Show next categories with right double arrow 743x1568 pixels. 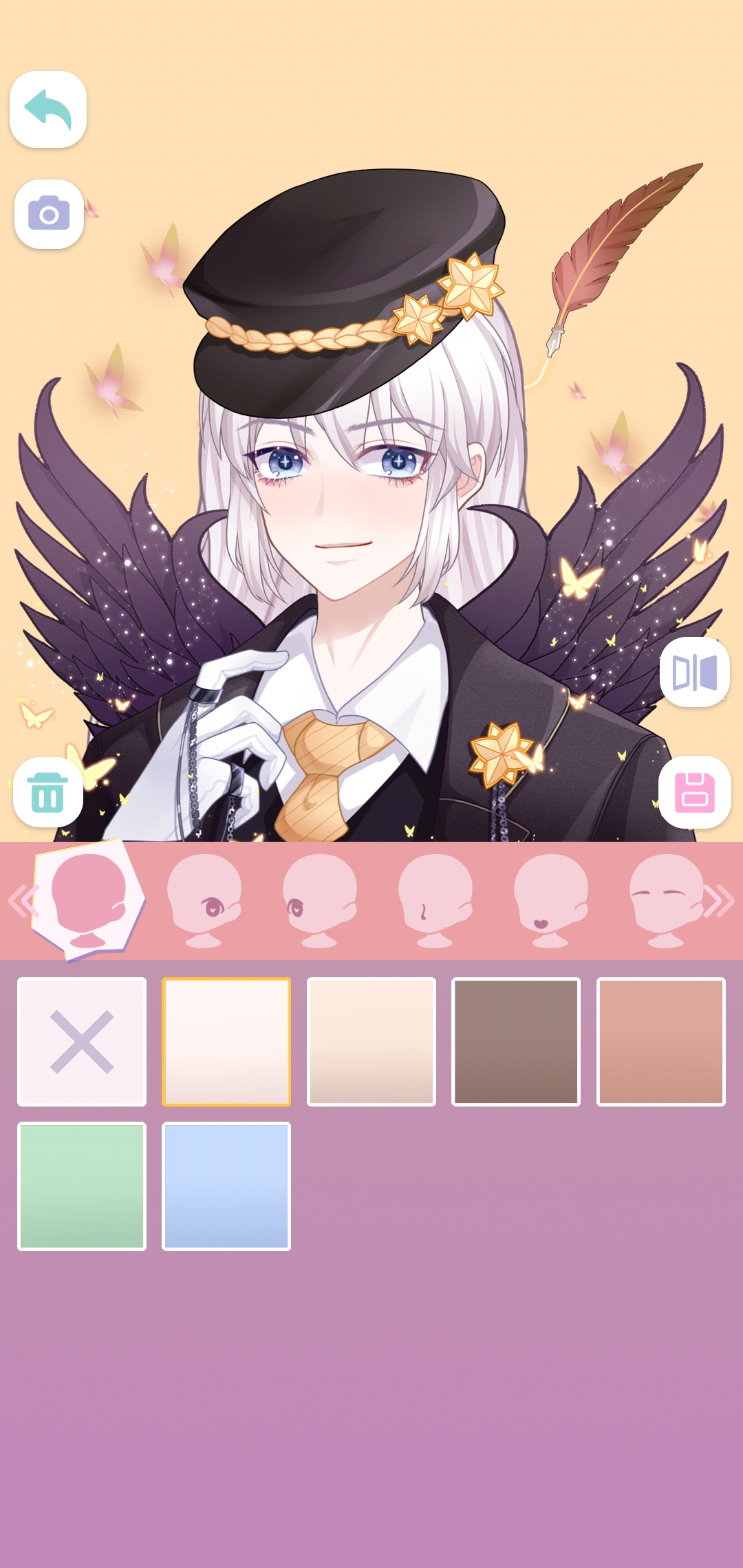720,901
